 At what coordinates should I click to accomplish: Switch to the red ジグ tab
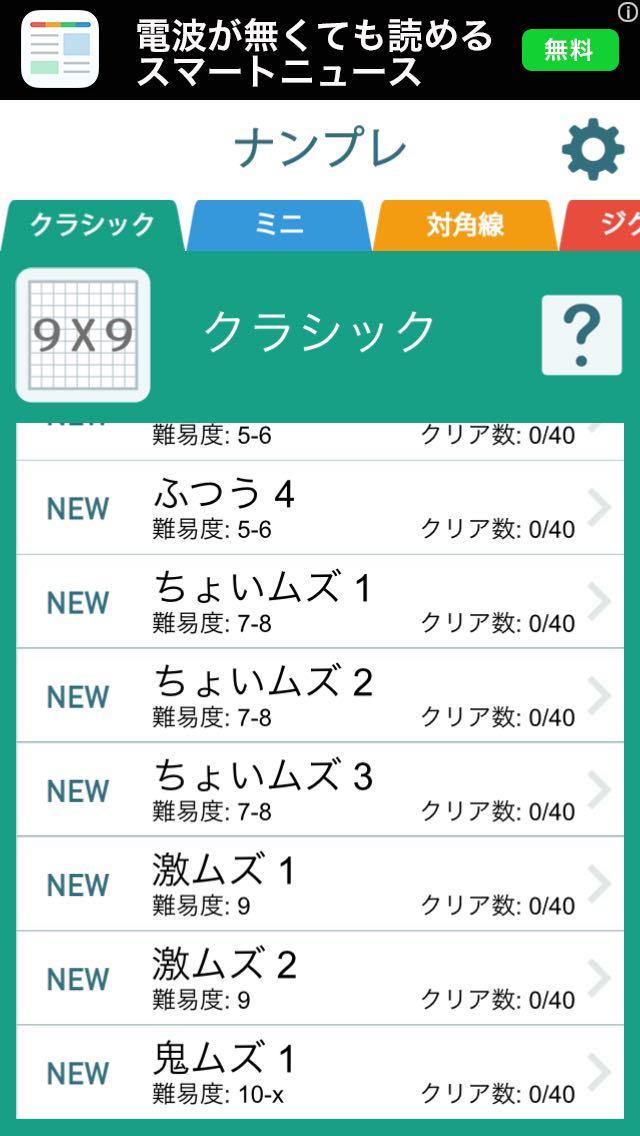(602, 225)
